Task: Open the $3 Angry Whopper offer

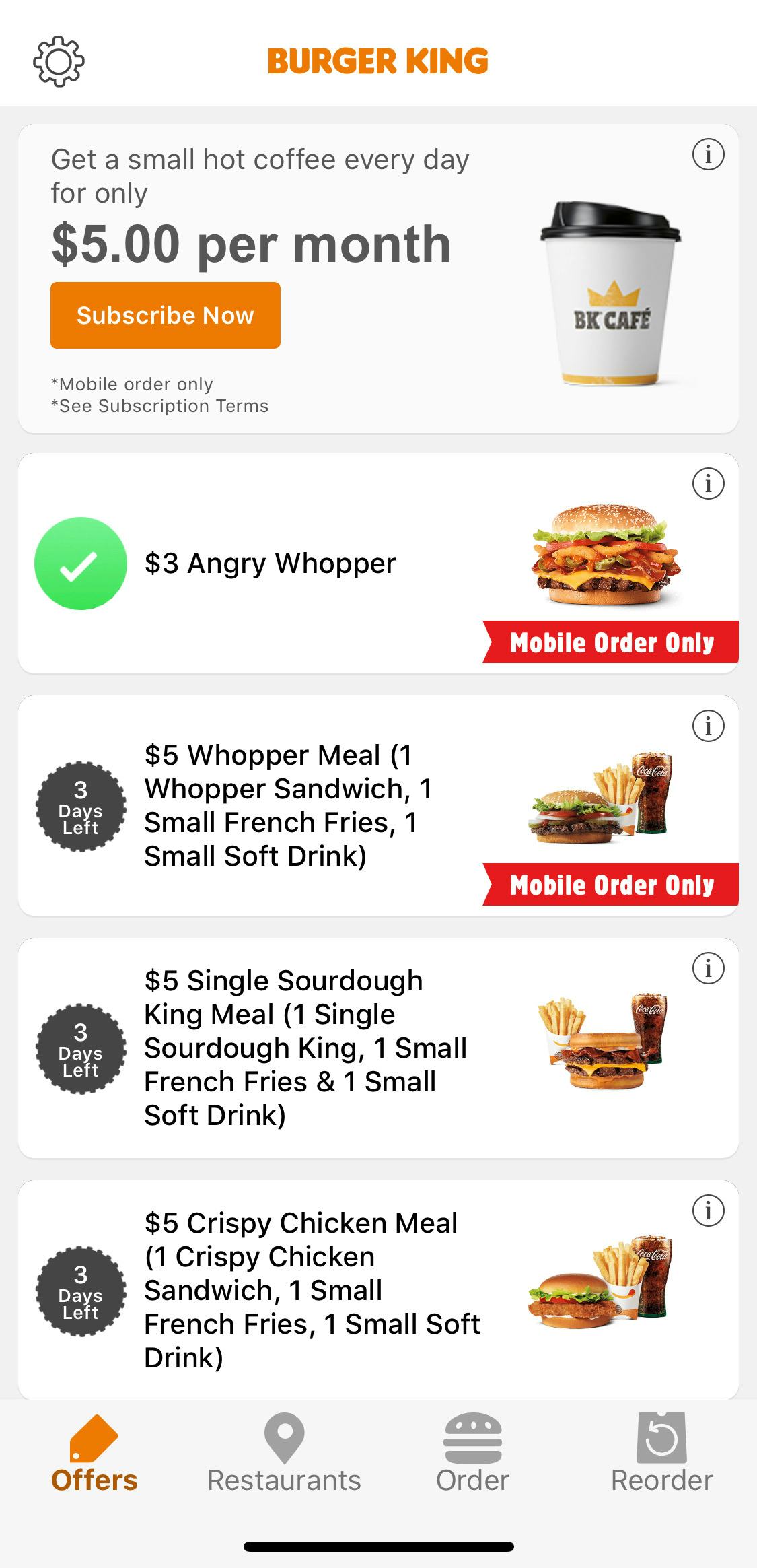Action: point(270,564)
